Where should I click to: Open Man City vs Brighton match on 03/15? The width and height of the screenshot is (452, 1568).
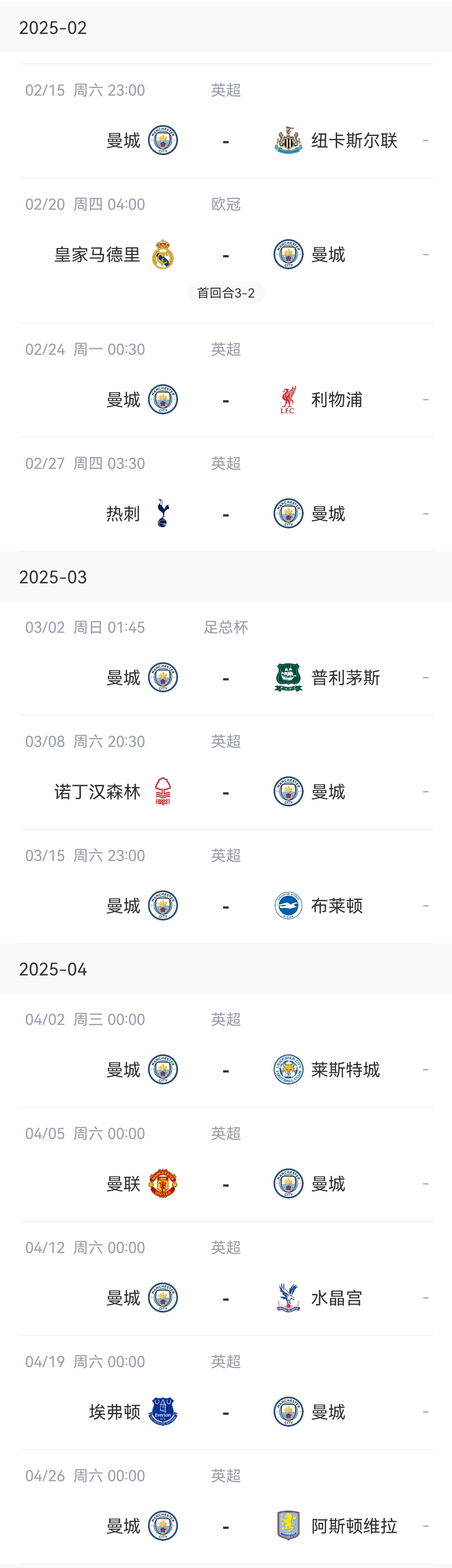pyautogui.click(x=225, y=906)
